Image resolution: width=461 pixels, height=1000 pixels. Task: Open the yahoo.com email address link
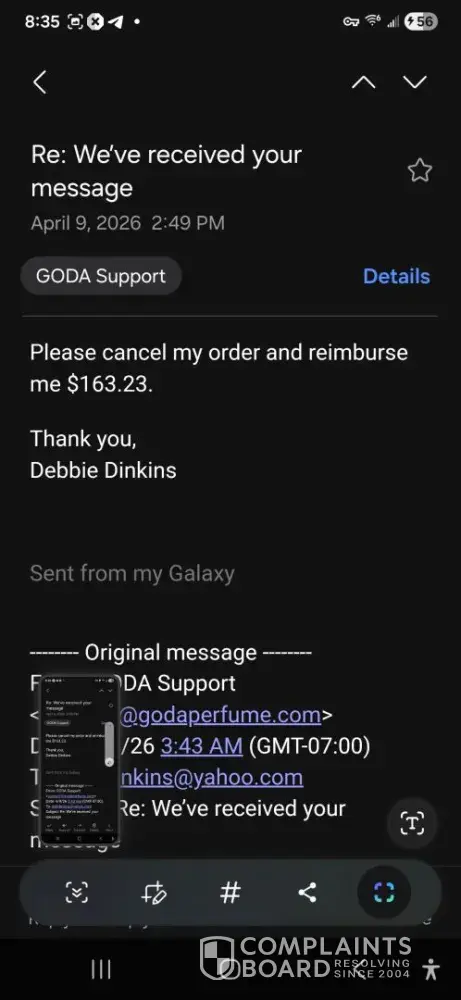[x=211, y=777]
